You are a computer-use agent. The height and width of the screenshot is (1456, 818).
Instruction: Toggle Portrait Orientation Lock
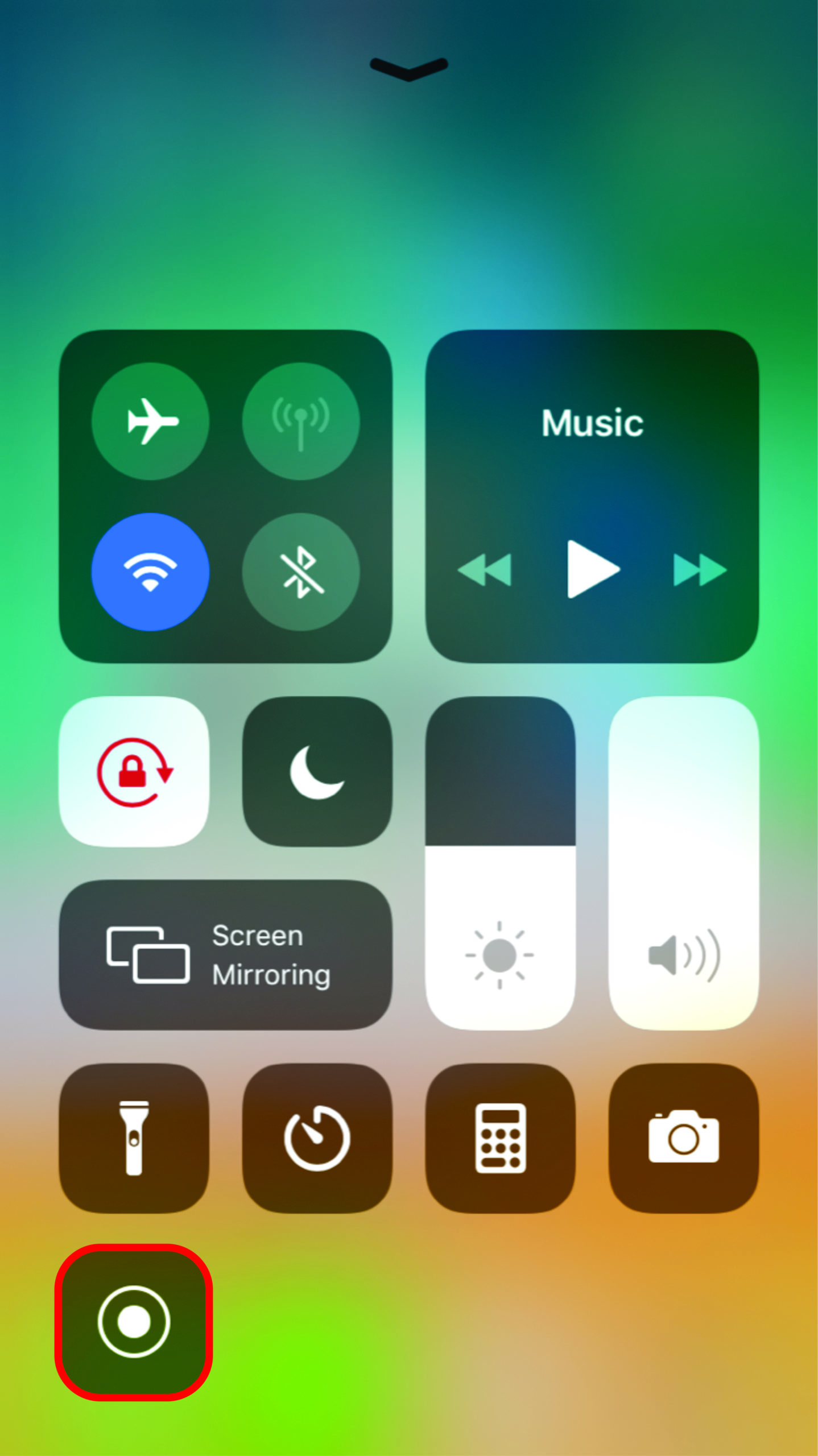coord(134,772)
